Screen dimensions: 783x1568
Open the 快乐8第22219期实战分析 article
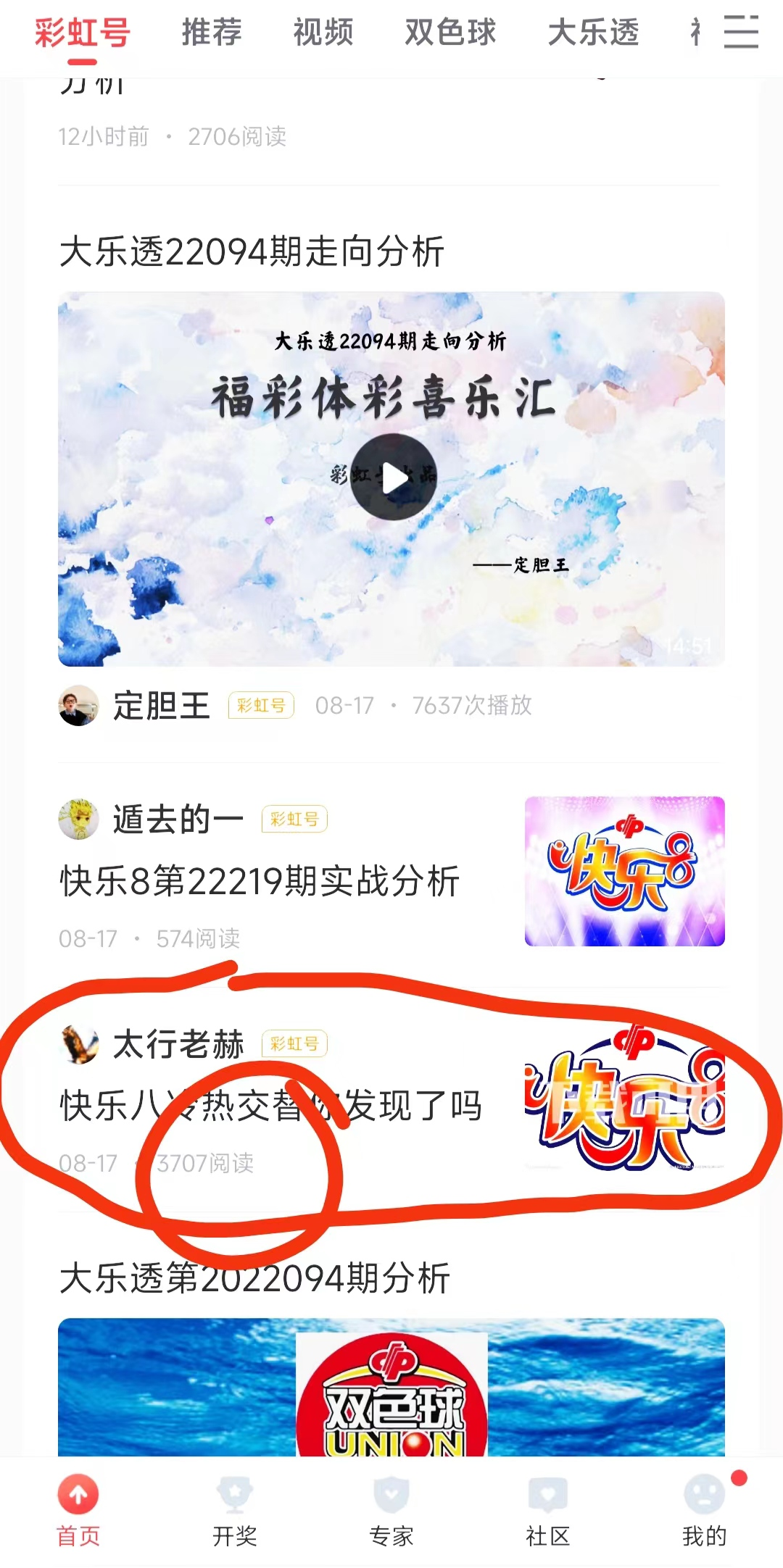(x=260, y=882)
